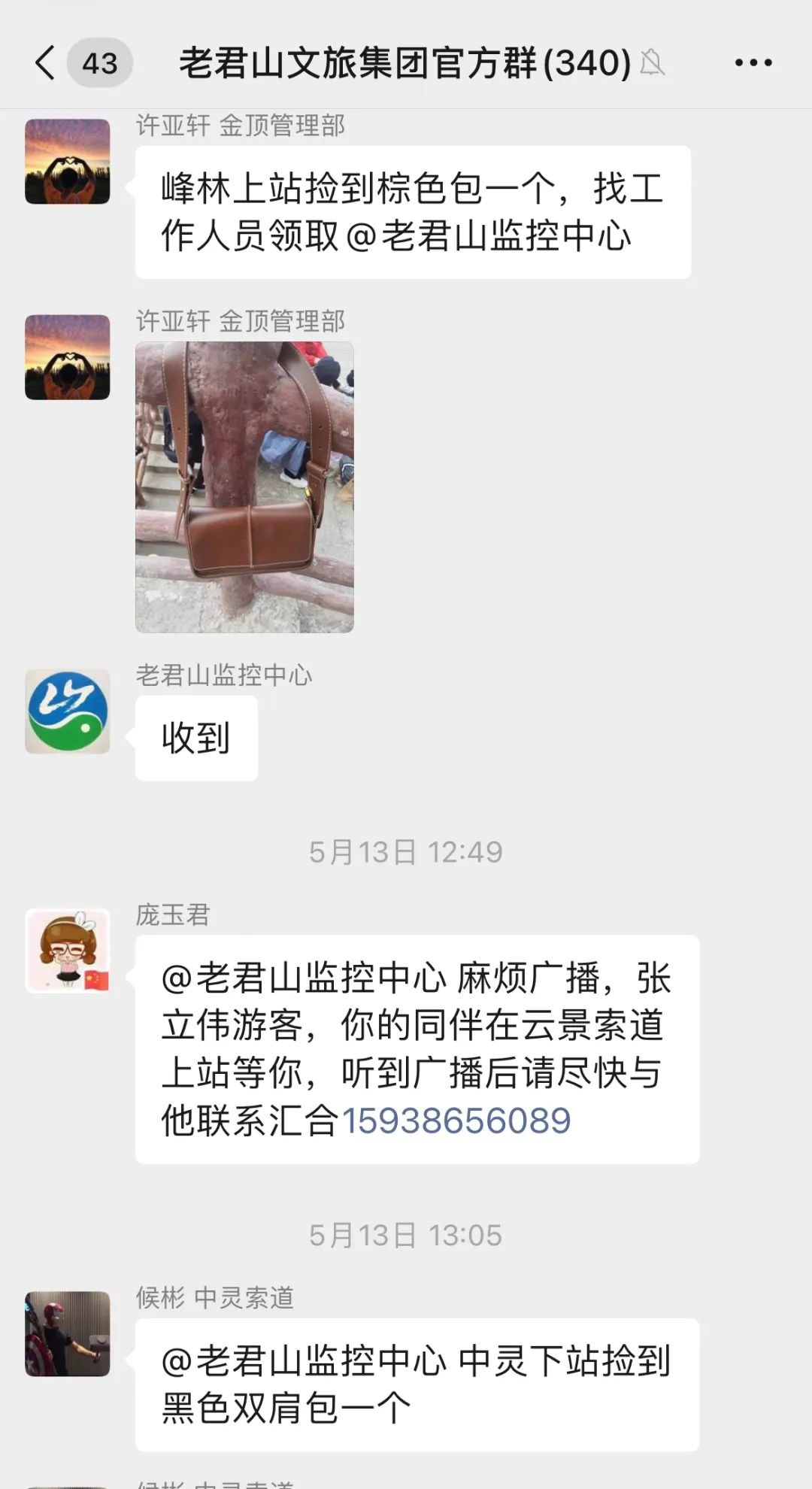
Task: Tap the group title 老君山文旅集团官方群
Action: (x=398, y=64)
